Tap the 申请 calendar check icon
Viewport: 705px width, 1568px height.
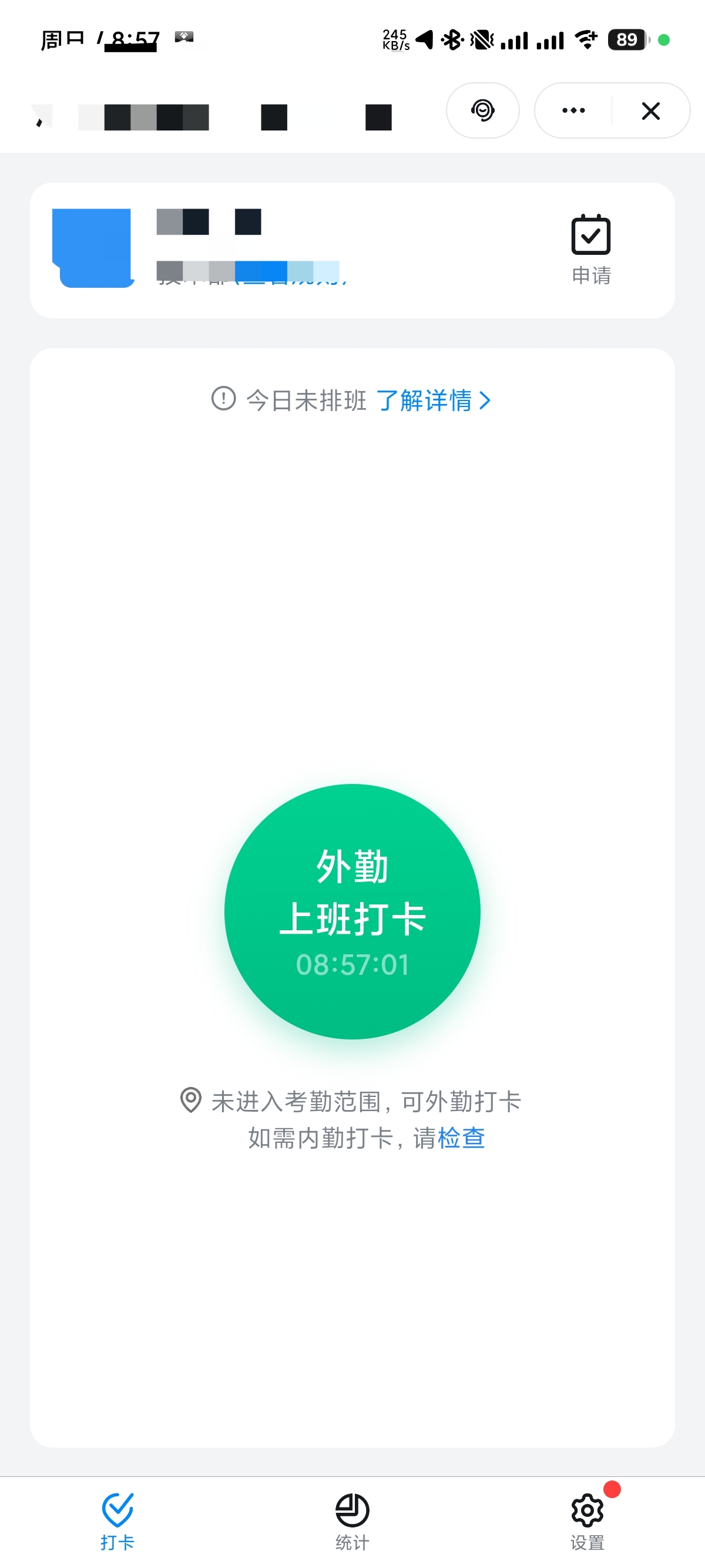coord(590,234)
